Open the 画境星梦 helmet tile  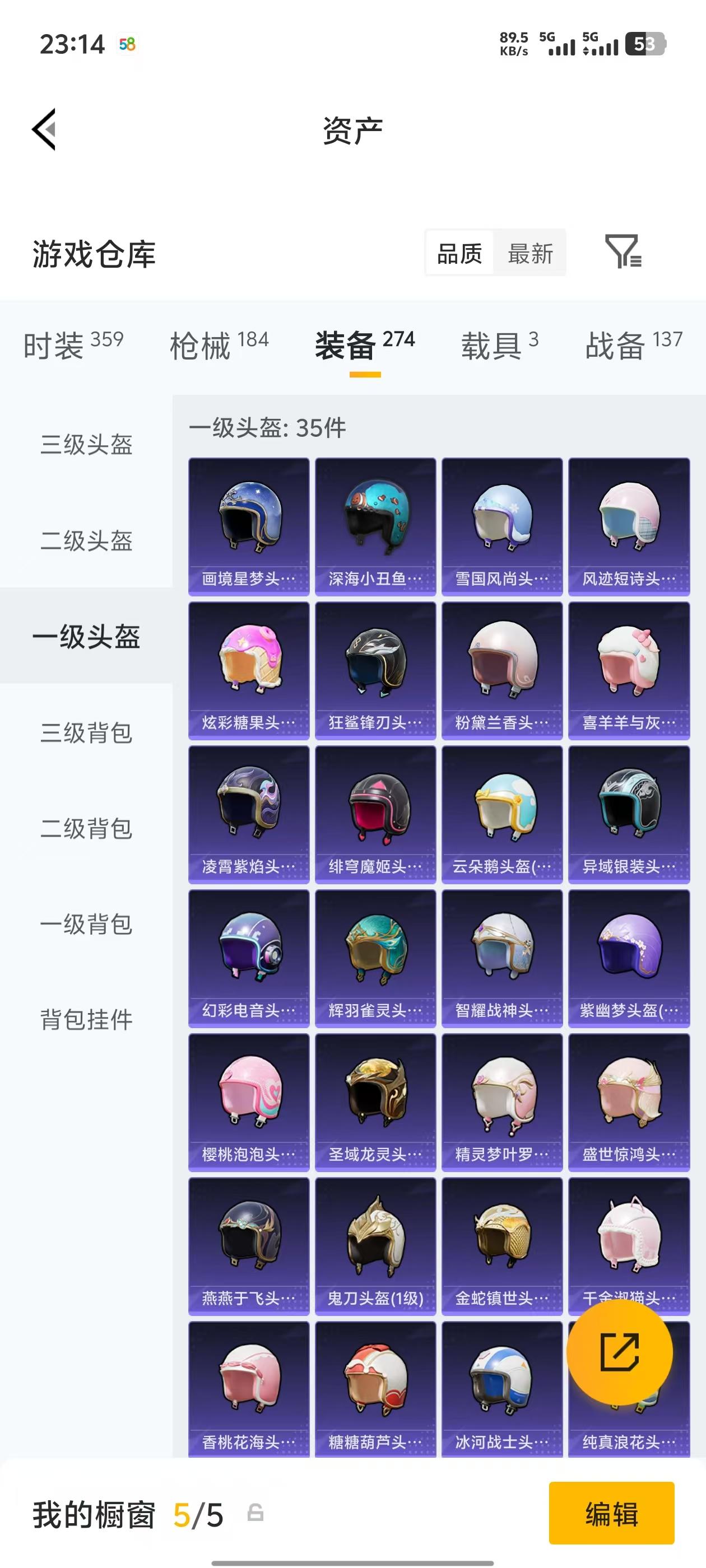pos(249,526)
